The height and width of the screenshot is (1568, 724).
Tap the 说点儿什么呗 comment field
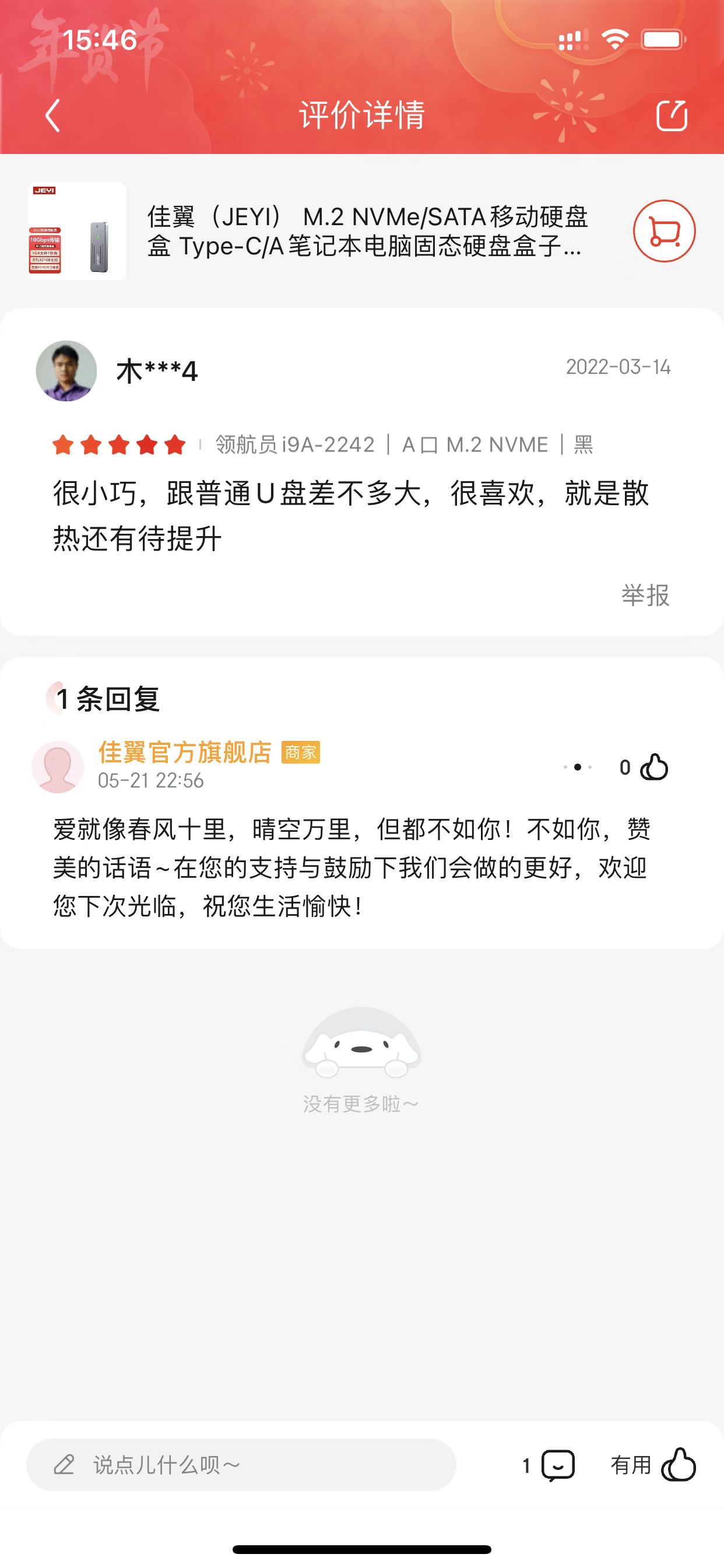241,1465
